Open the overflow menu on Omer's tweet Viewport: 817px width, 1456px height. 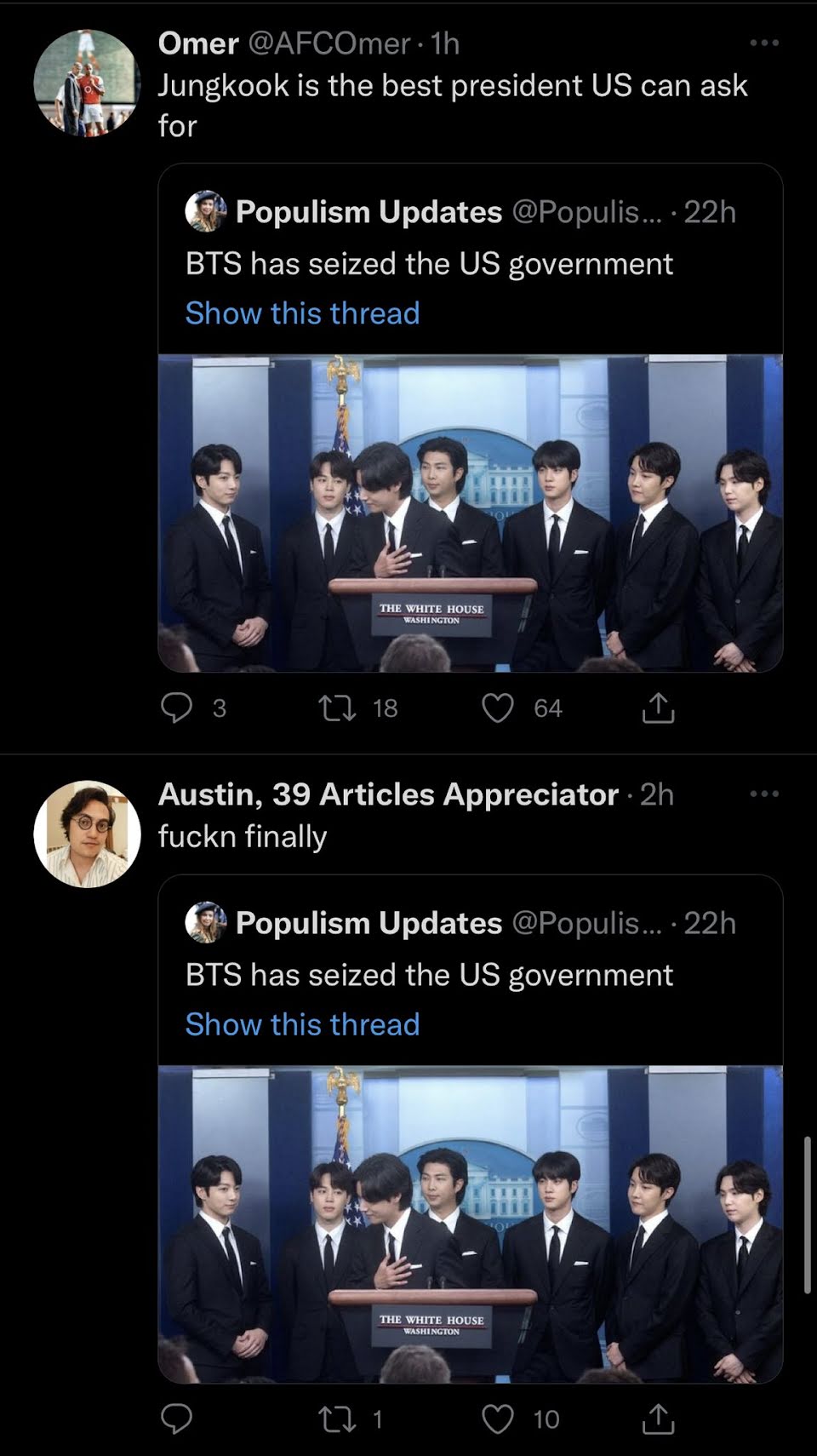pyautogui.click(x=763, y=43)
